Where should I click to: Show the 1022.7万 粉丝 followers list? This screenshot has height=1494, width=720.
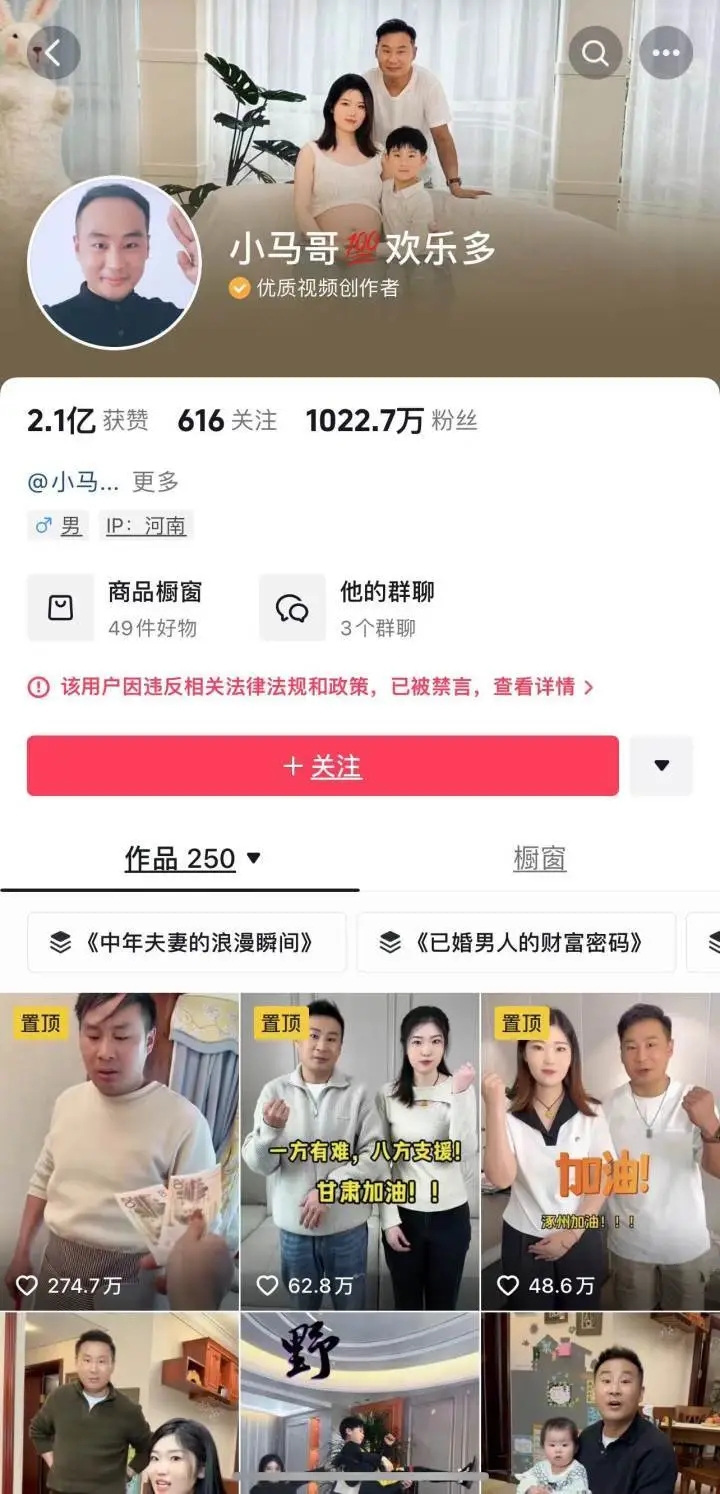391,421
